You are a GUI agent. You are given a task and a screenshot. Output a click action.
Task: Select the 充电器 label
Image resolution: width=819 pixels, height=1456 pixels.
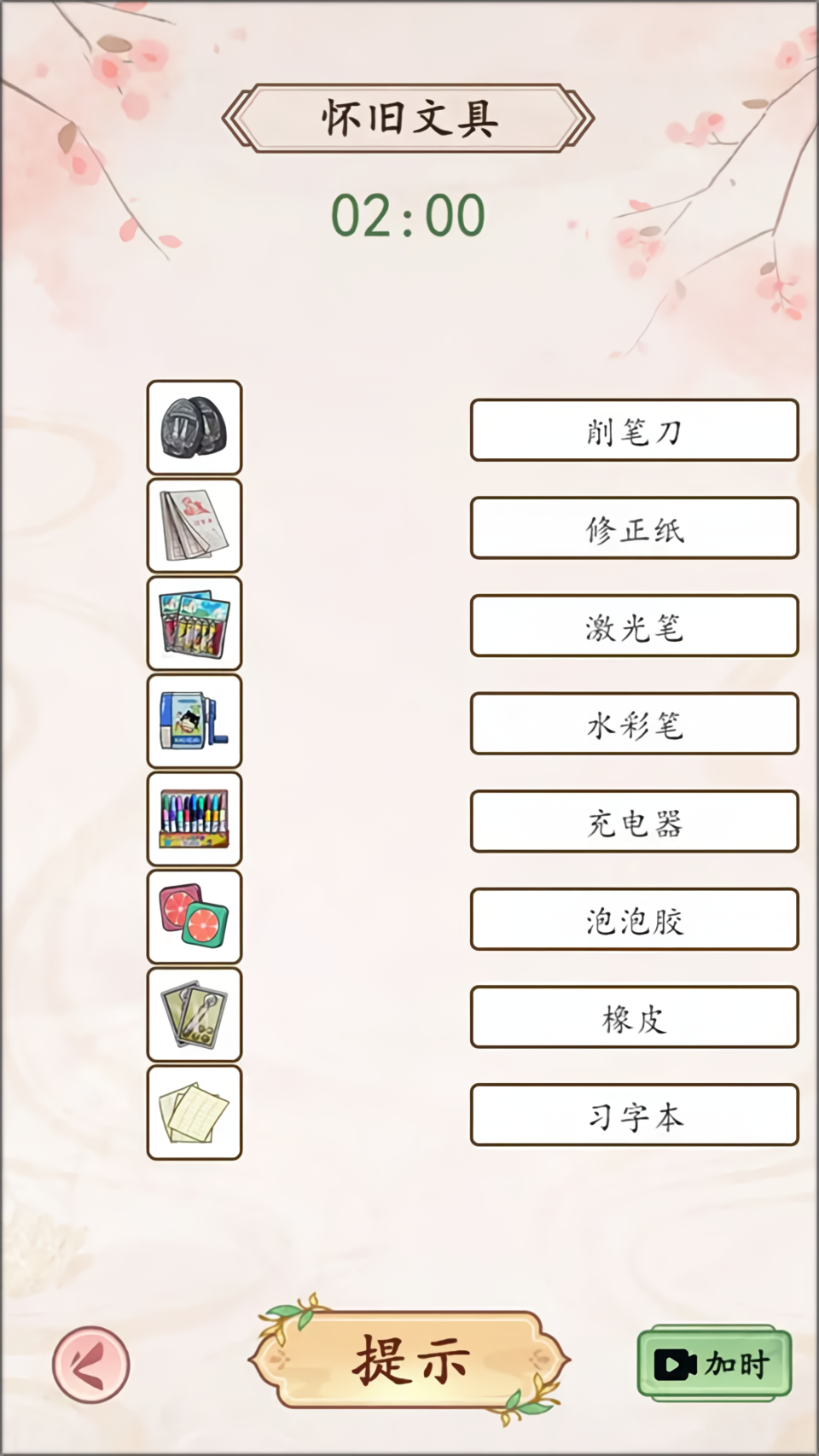coord(634,822)
